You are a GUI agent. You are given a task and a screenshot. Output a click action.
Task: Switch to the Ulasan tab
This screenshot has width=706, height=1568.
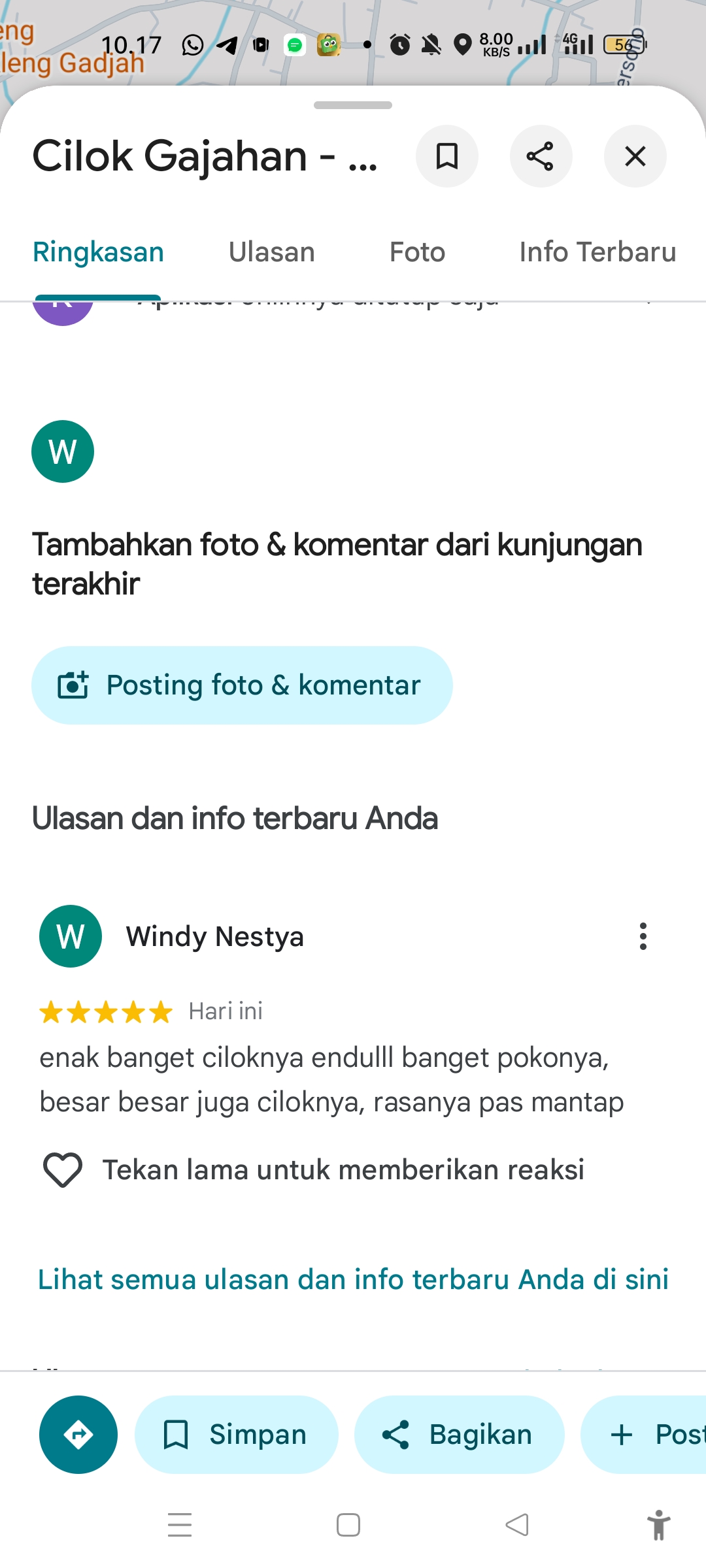(x=271, y=252)
